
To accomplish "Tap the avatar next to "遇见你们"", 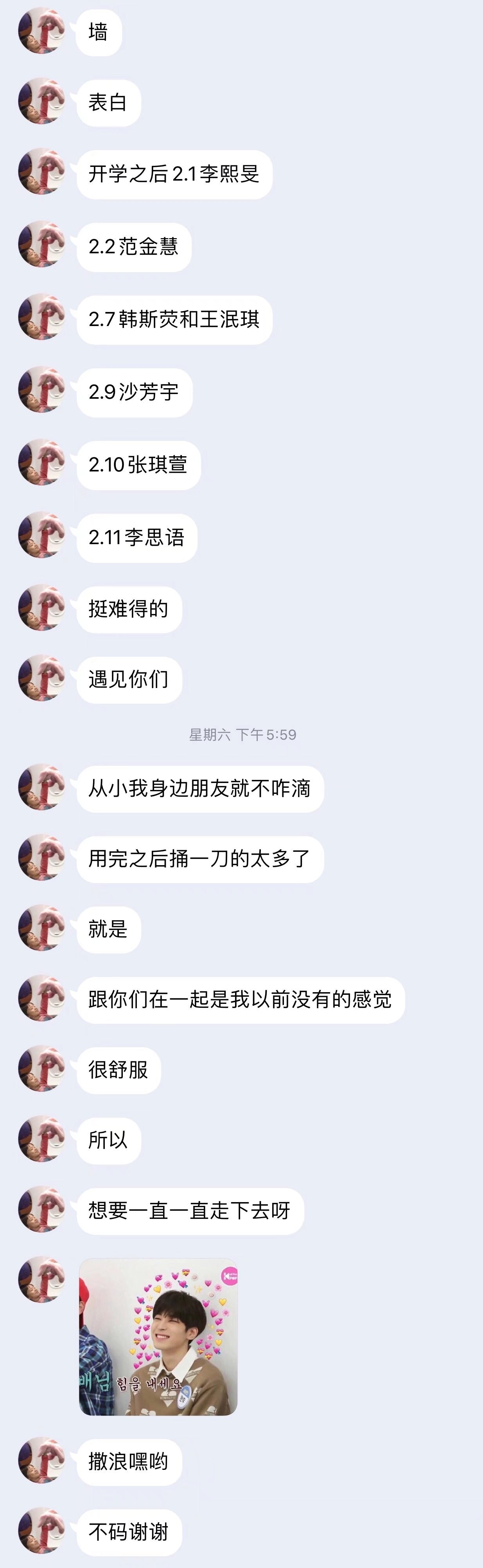I will pos(41,678).
